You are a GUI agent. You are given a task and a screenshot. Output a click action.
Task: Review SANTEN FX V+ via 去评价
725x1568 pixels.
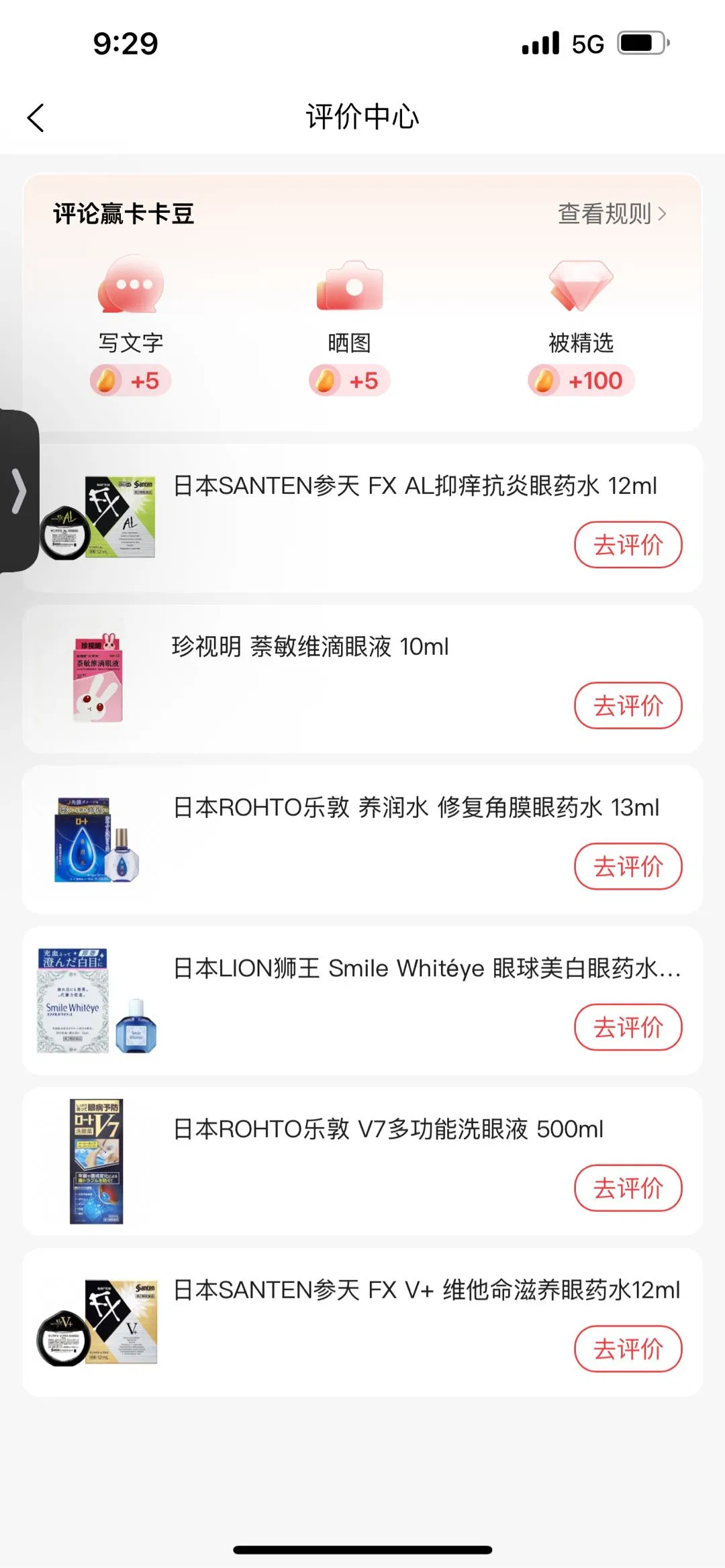point(628,1349)
